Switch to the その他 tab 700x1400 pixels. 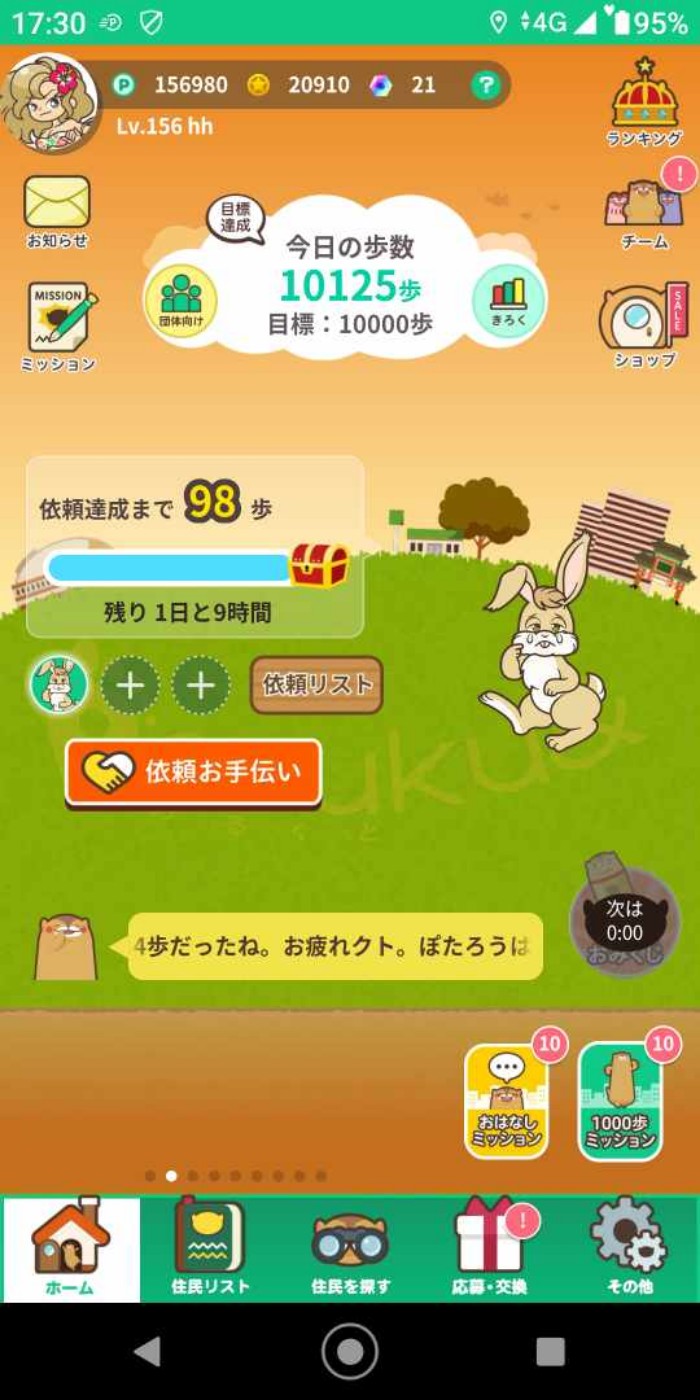point(629,1250)
